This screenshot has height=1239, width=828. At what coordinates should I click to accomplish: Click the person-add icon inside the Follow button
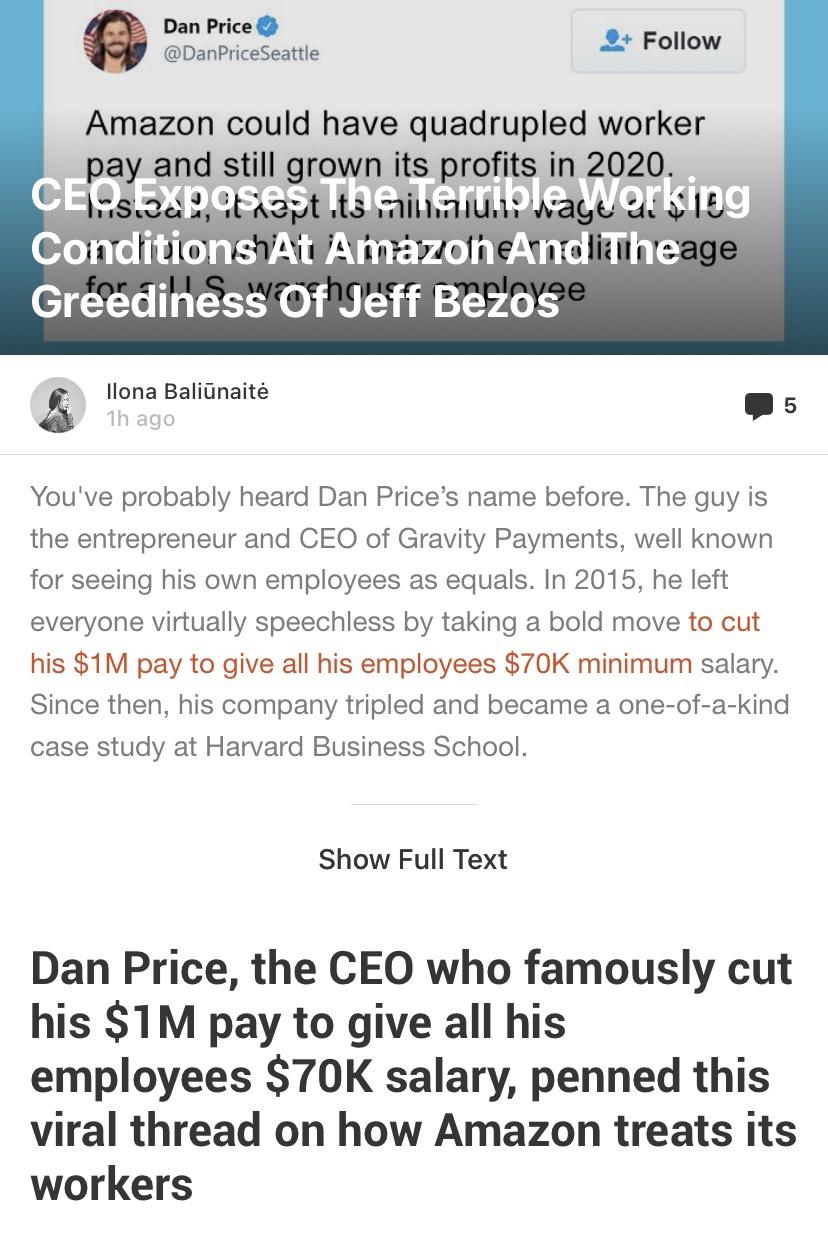615,41
